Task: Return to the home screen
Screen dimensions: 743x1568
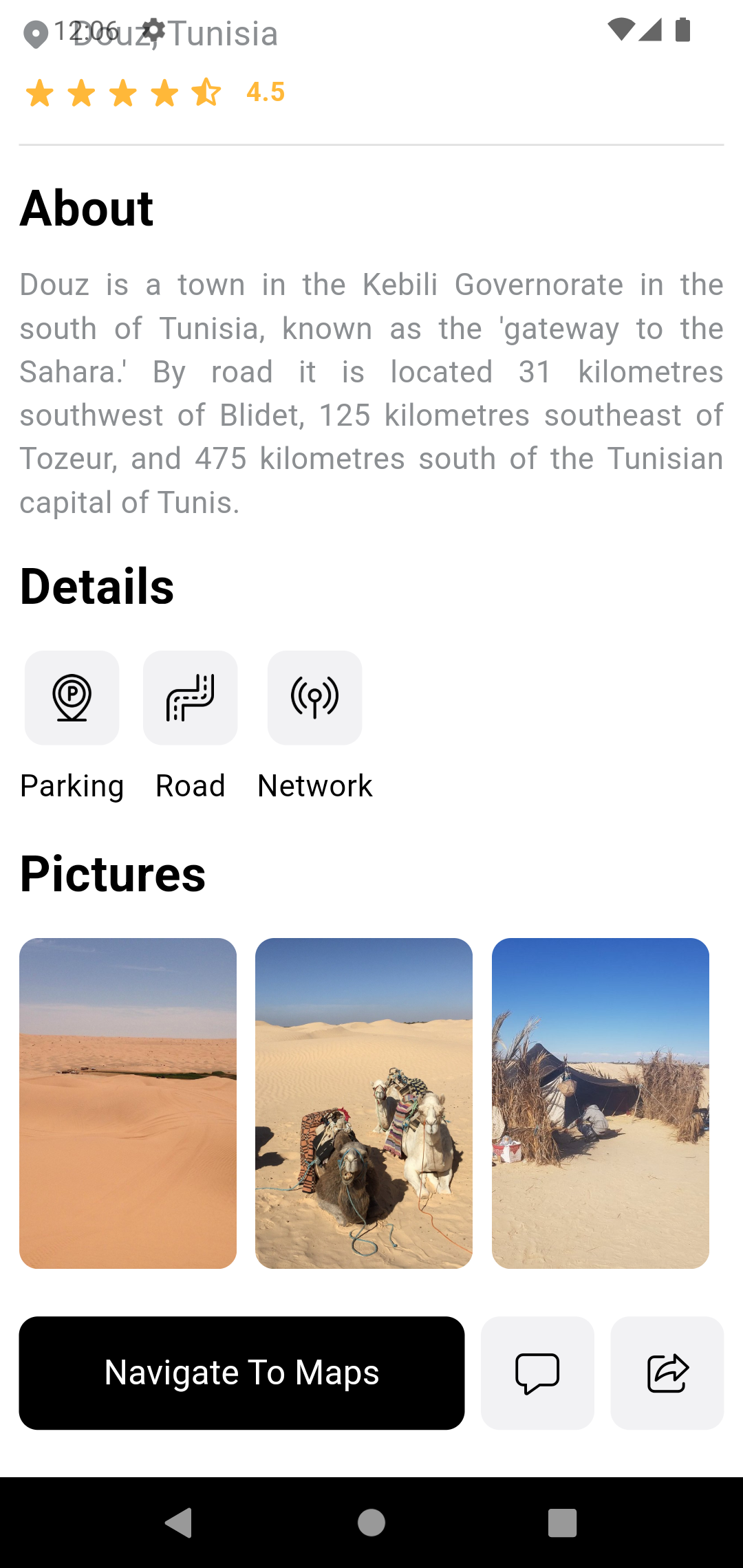Action: [371, 1523]
